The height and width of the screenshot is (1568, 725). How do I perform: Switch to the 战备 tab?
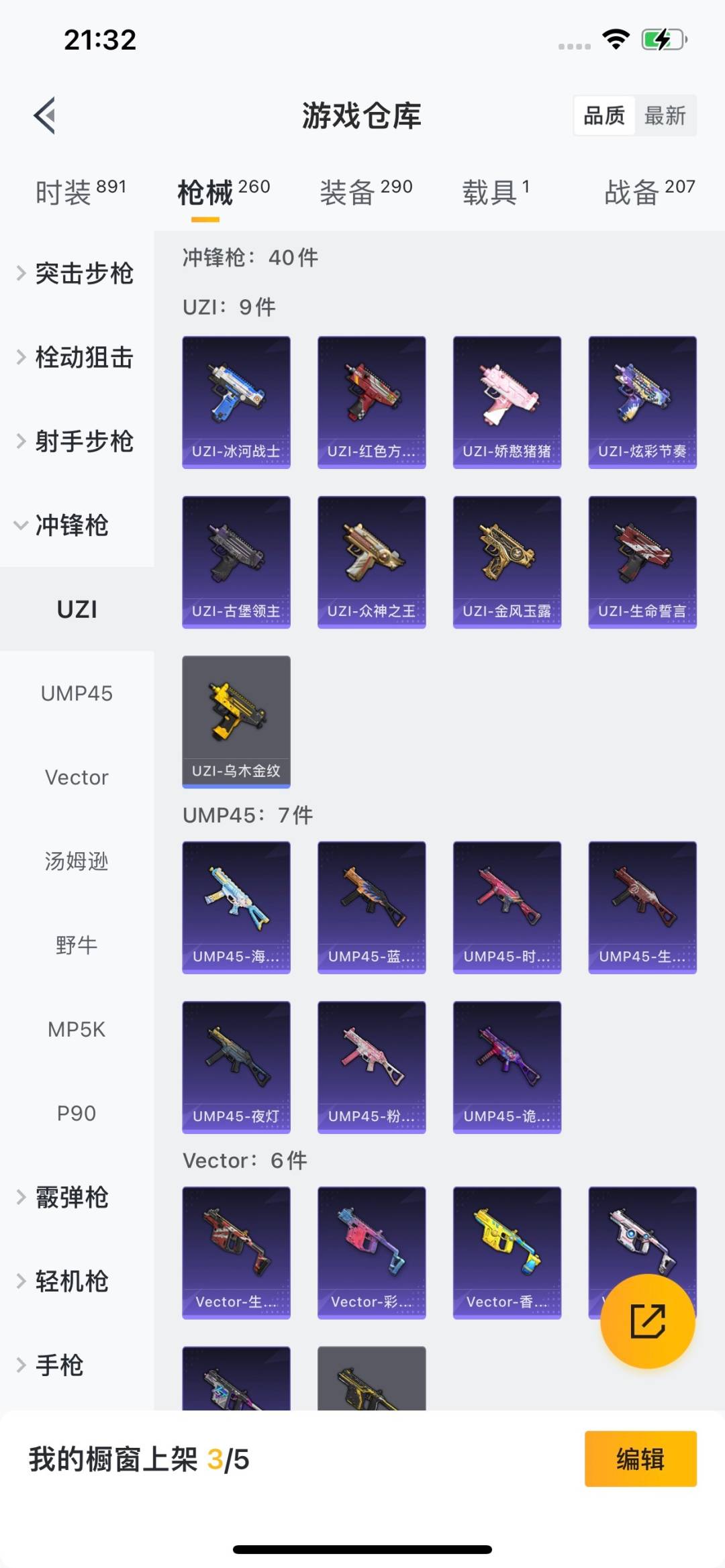(650, 192)
